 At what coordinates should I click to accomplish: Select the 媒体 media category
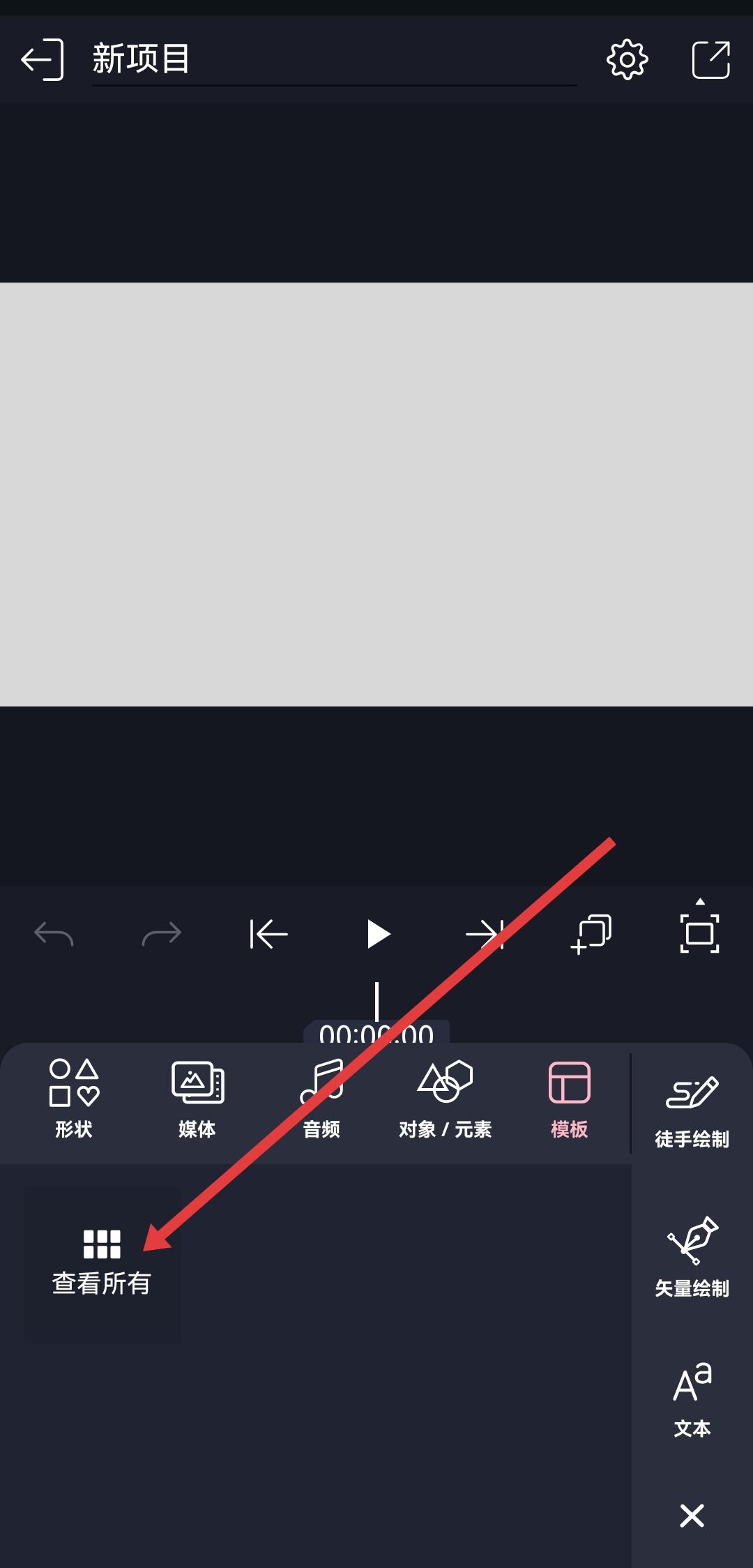197,1099
